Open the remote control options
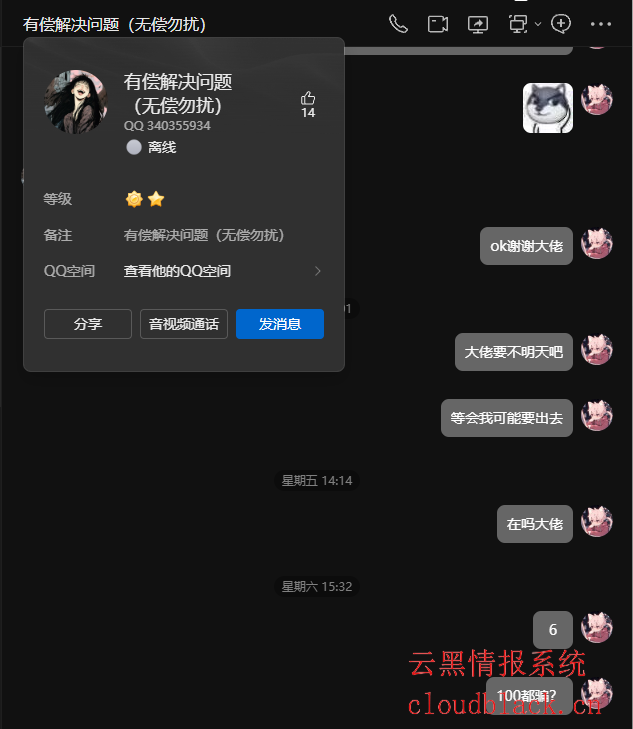This screenshot has height=729, width=633. coord(518,24)
